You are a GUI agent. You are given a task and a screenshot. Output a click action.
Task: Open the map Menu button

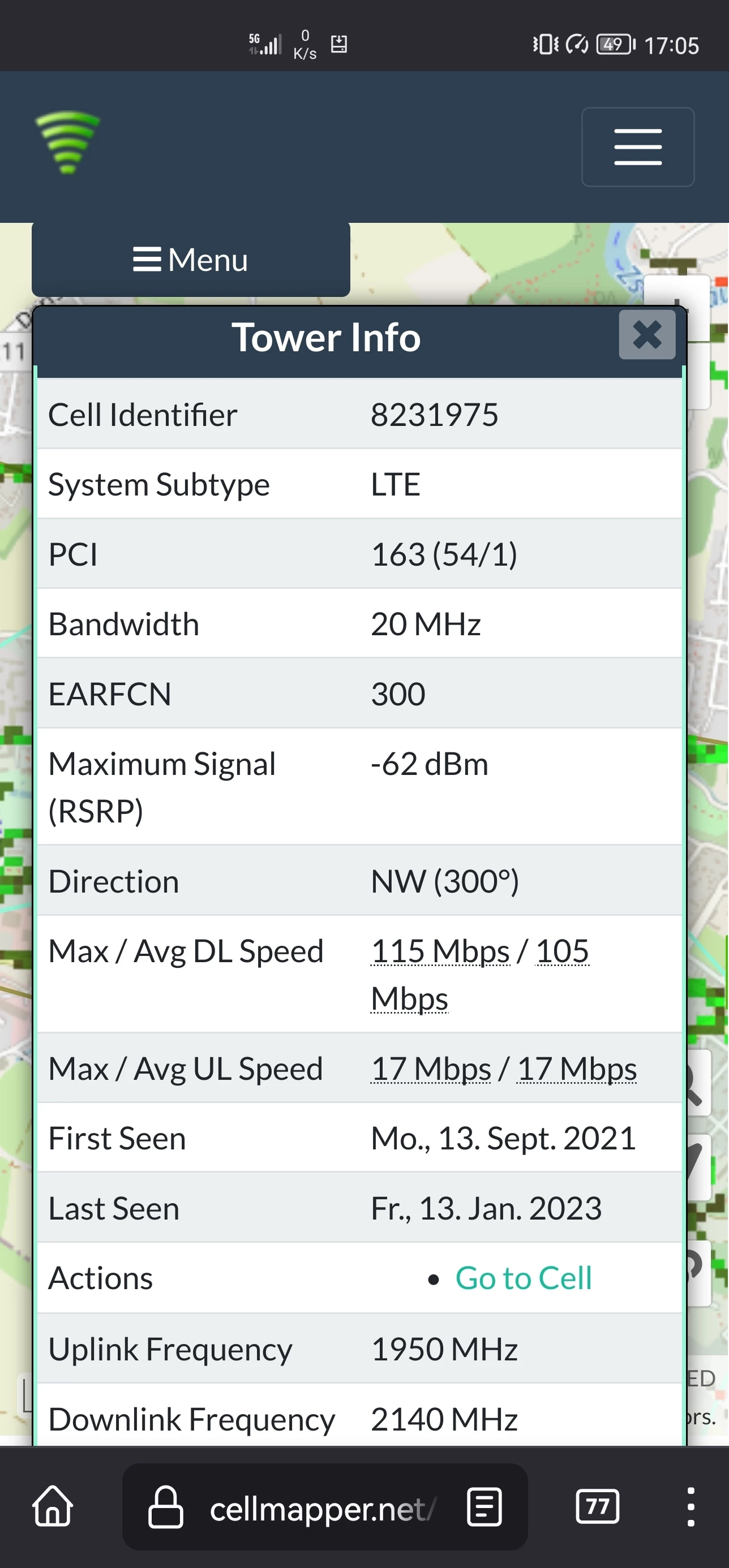pyautogui.click(x=191, y=260)
